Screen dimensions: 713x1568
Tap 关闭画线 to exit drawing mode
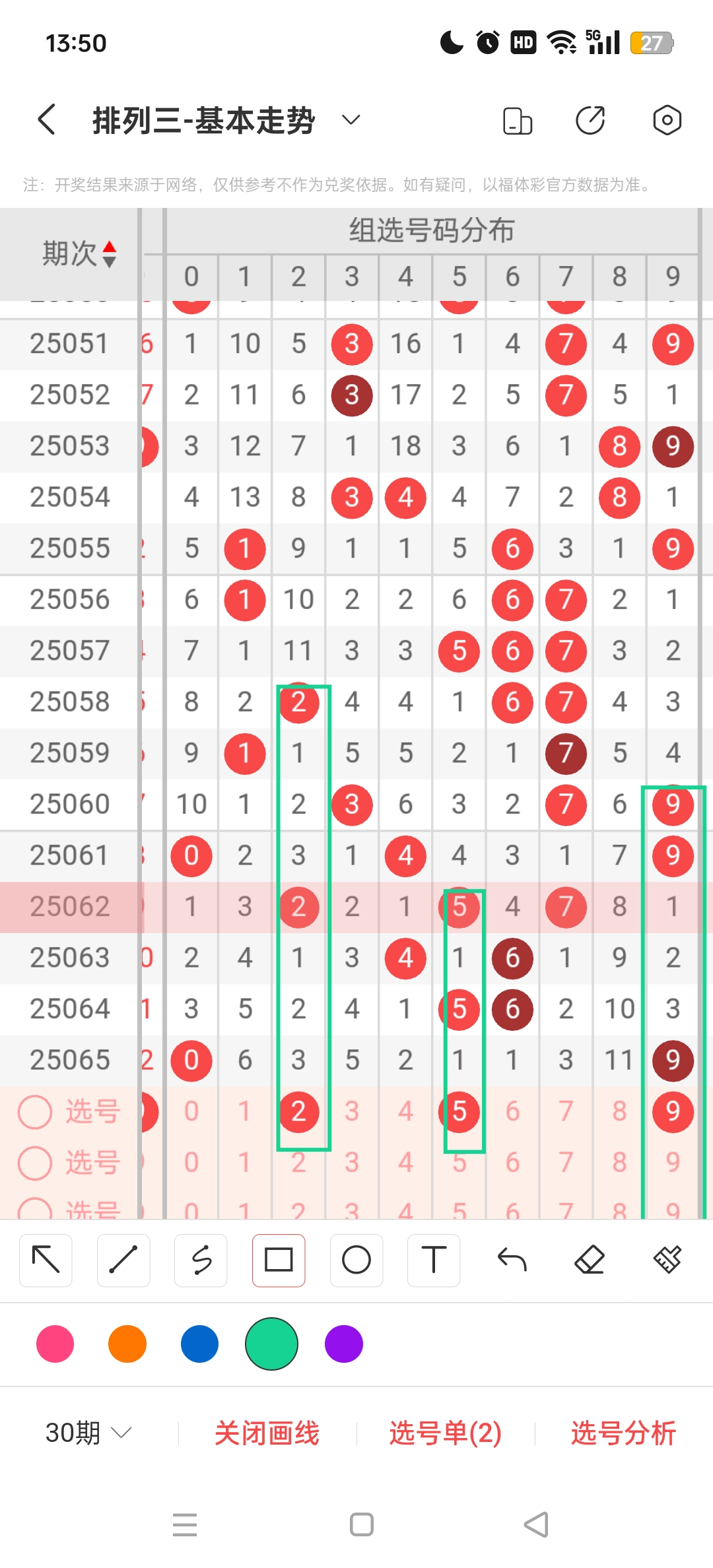pyautogui.click(x=267, y=1433)
